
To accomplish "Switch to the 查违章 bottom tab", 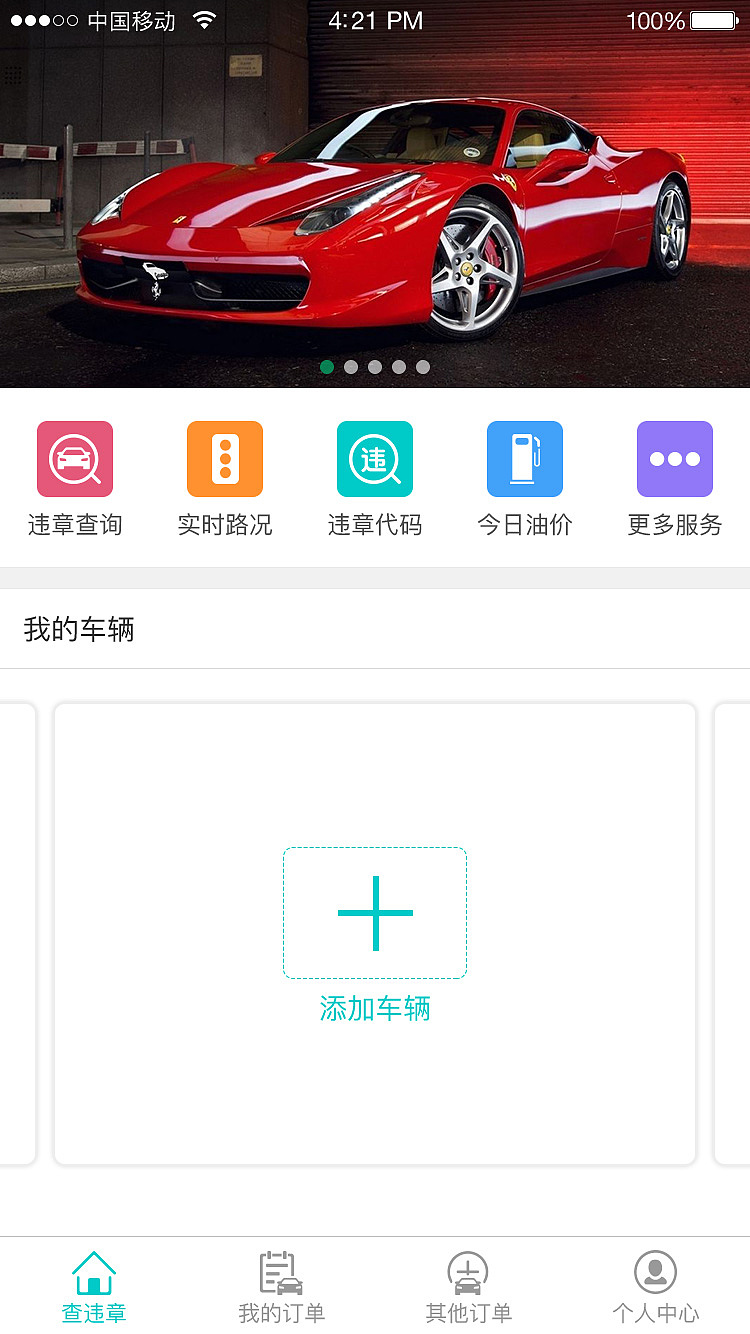I will pyautogui.click(x=93, y=1285).
